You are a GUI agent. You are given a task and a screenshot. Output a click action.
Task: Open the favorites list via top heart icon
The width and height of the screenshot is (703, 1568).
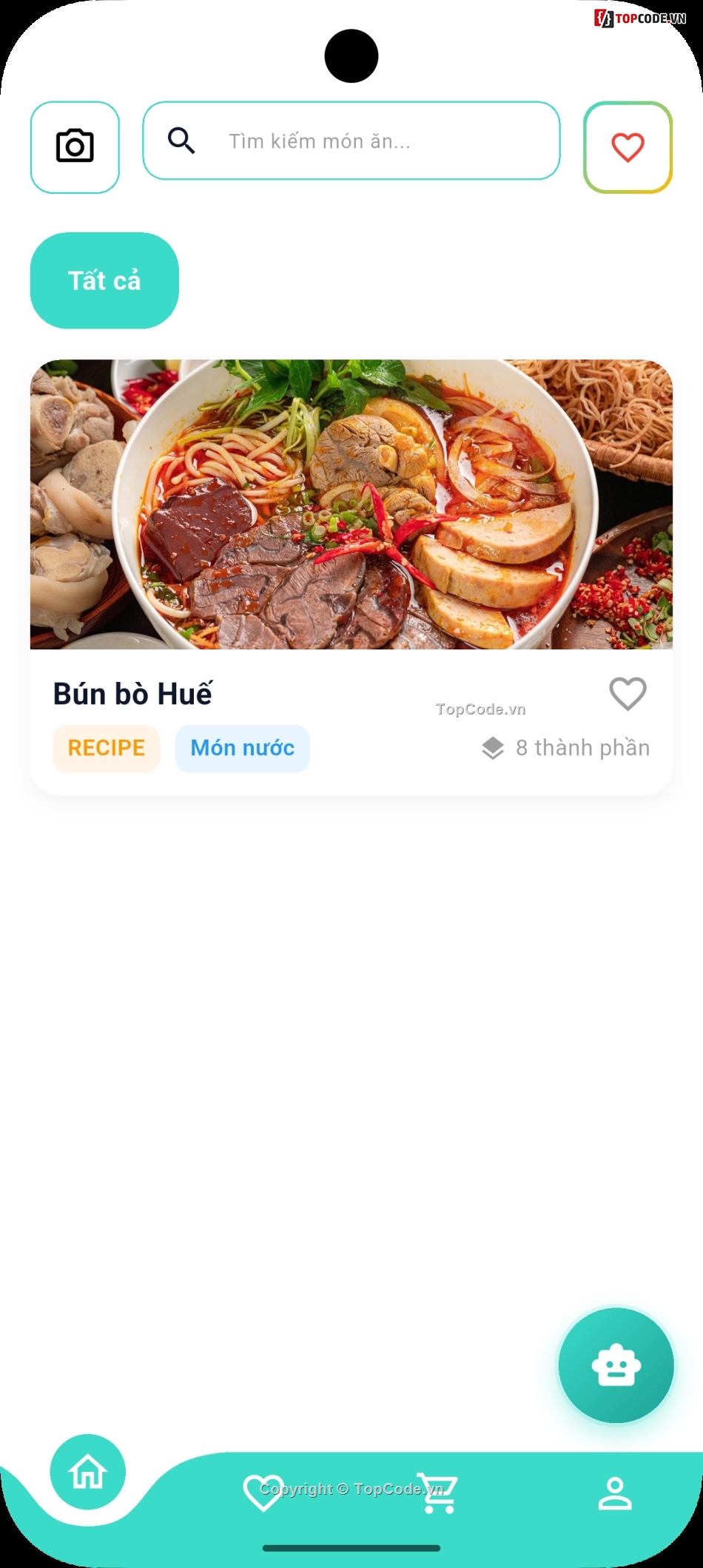click(626, 145)
